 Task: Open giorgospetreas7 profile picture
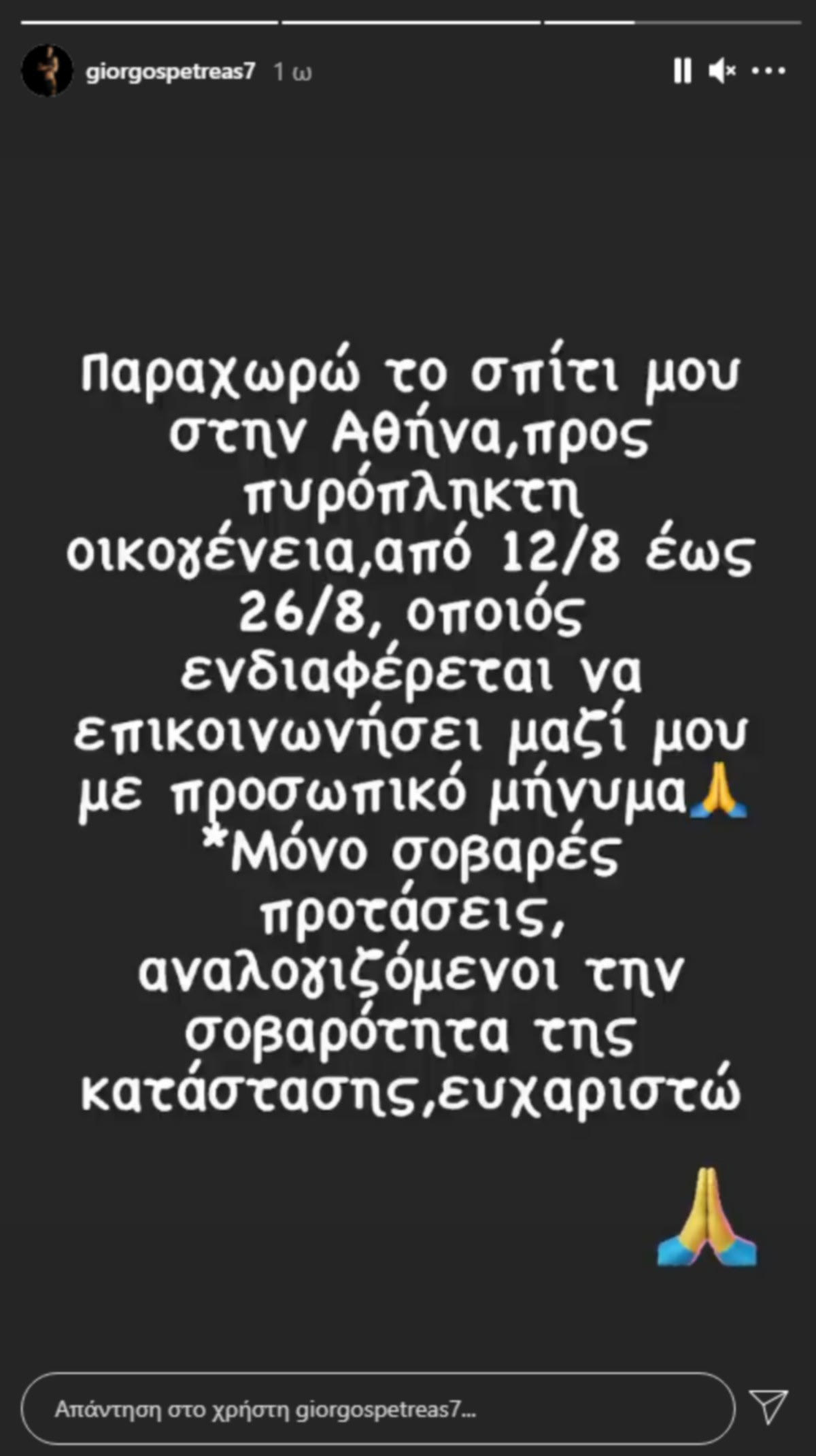pyautogui.click(x=47, y=71)
